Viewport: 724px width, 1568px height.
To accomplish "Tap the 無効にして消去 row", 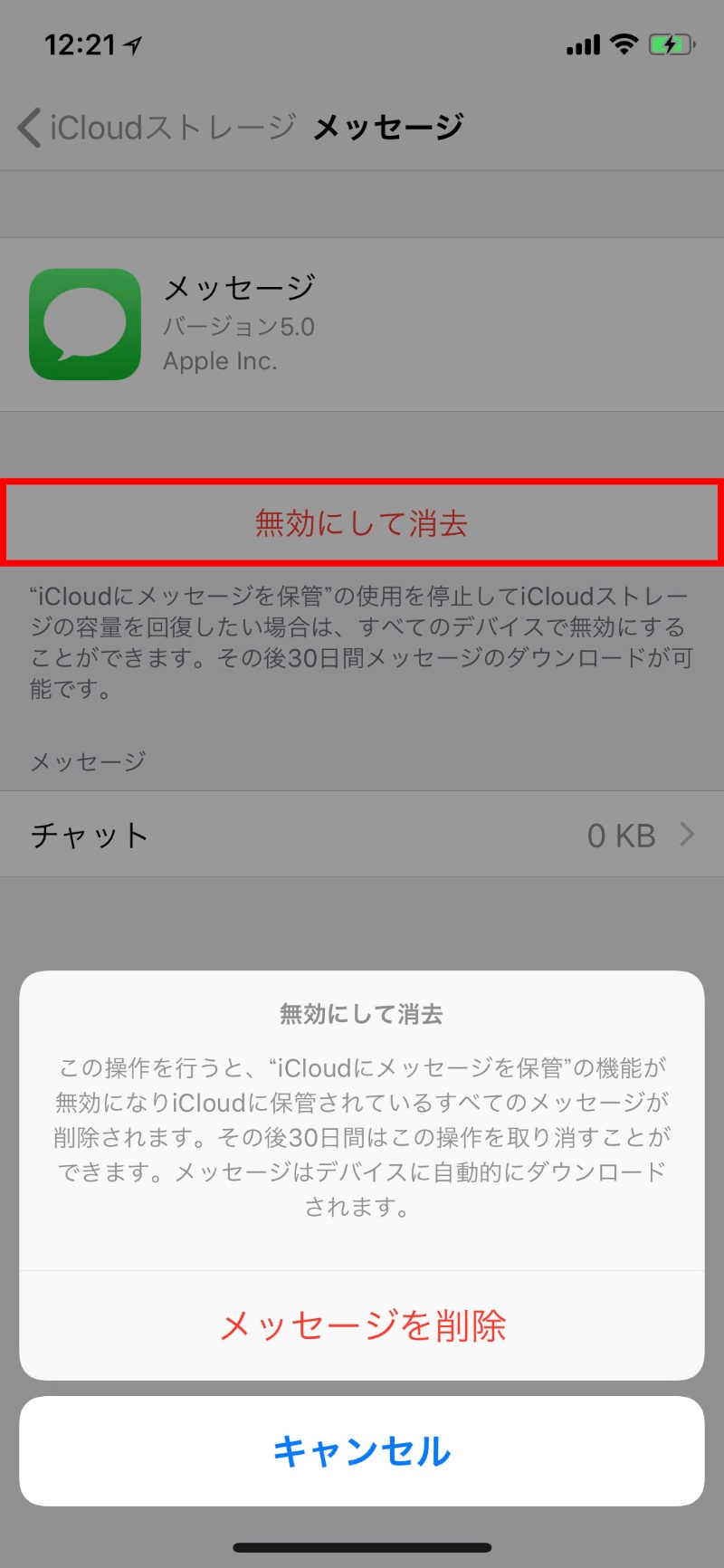I will pos(362,523).
